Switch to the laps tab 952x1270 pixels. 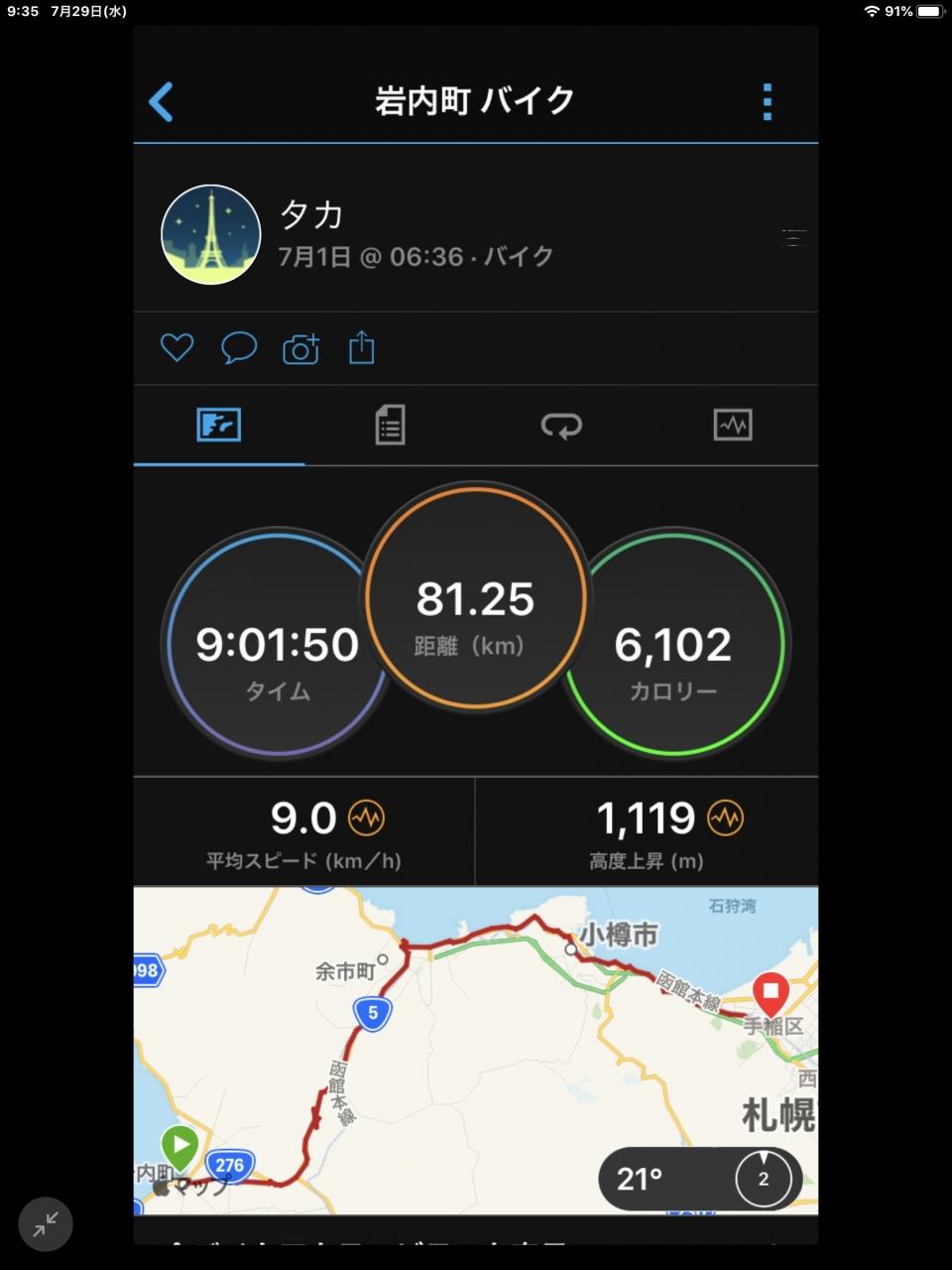pos(561,426)
